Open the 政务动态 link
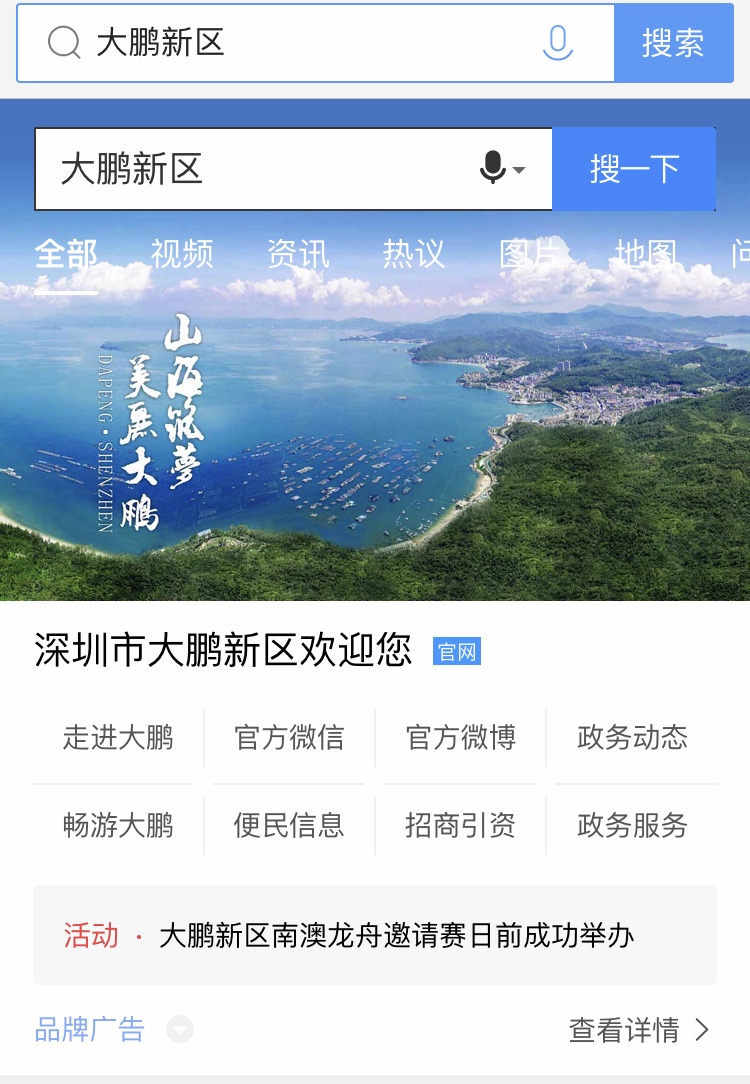750x1084 pixels. click(632, 738)
